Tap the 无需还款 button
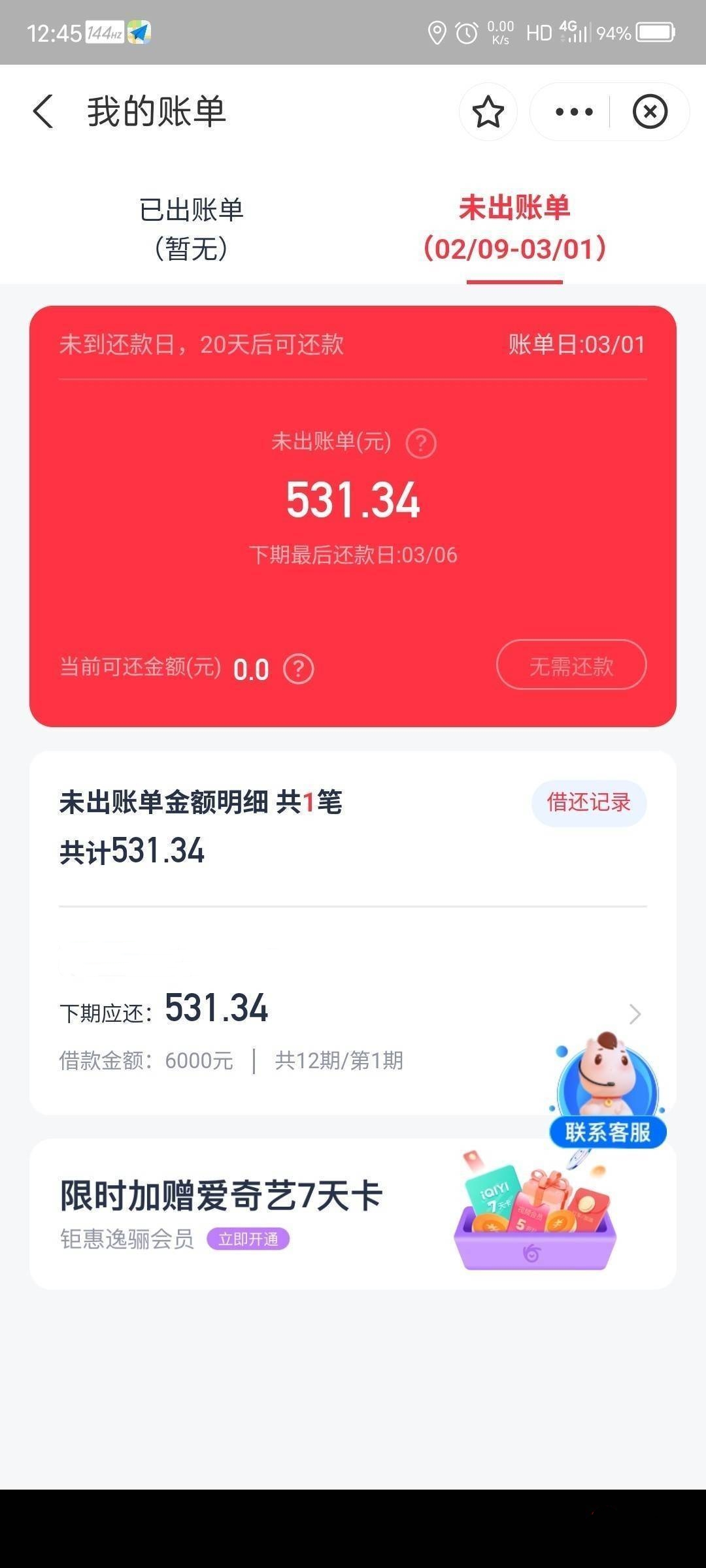This screenshot has width=706, height=1568. 571,665
